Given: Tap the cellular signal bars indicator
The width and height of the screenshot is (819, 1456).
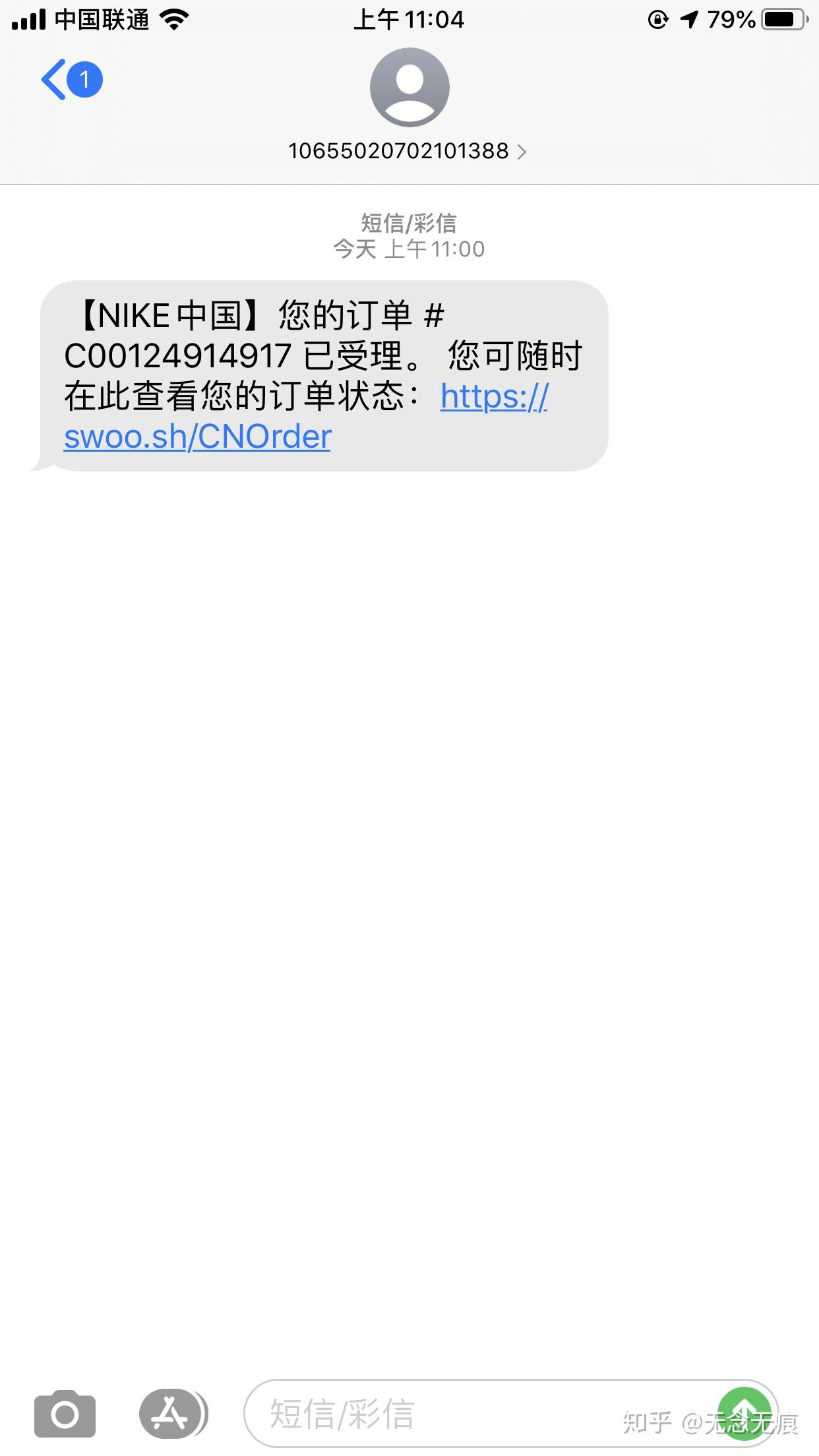Looking at the screenshot, I should click(x=28, y=18).
